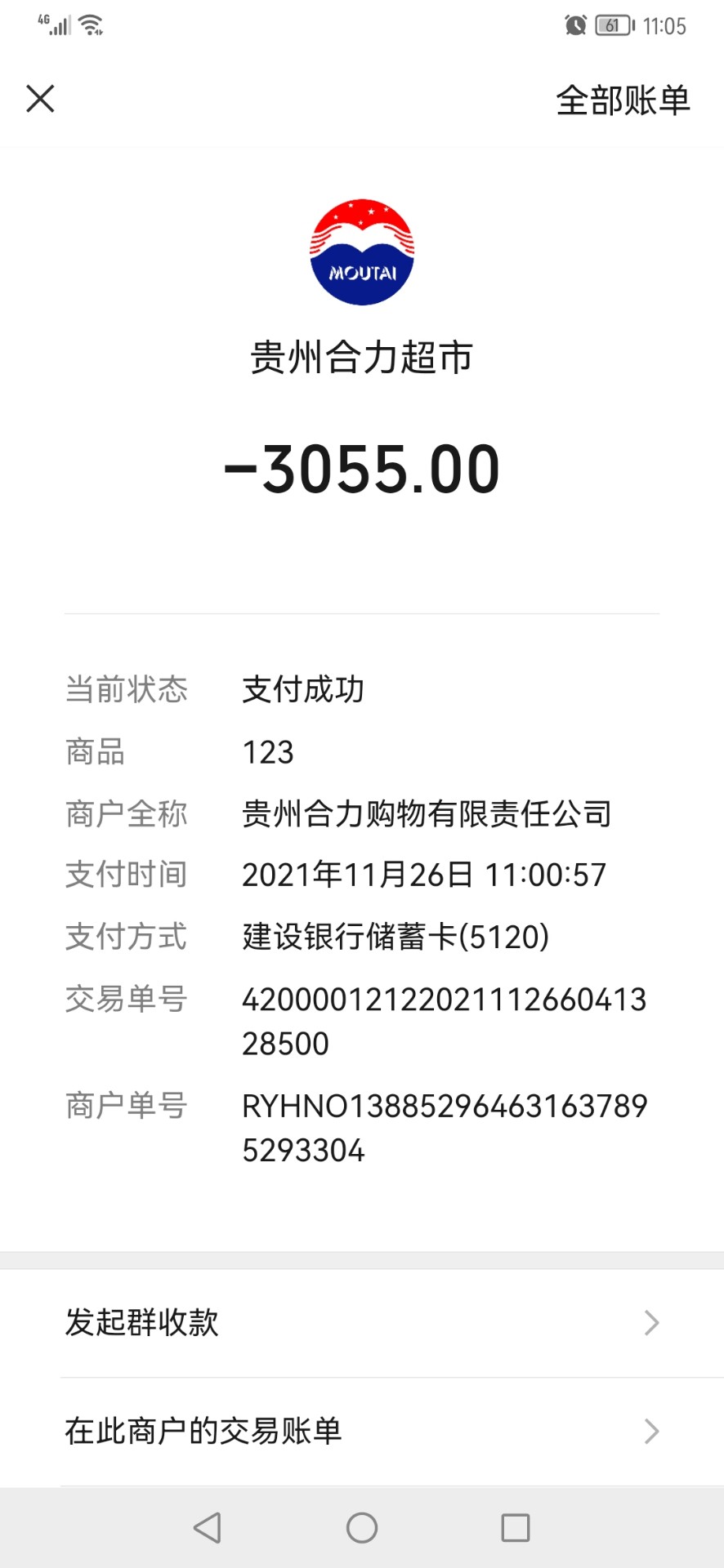Show recent apps overview

(515, 1527)
